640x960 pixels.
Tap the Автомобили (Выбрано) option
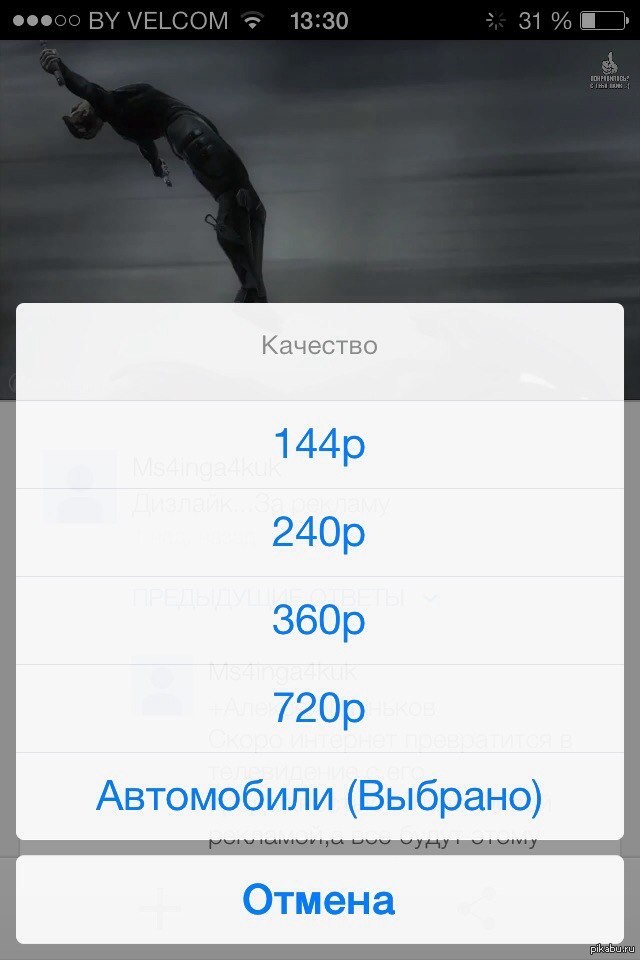pyautogui.click(x=319, y=796)
